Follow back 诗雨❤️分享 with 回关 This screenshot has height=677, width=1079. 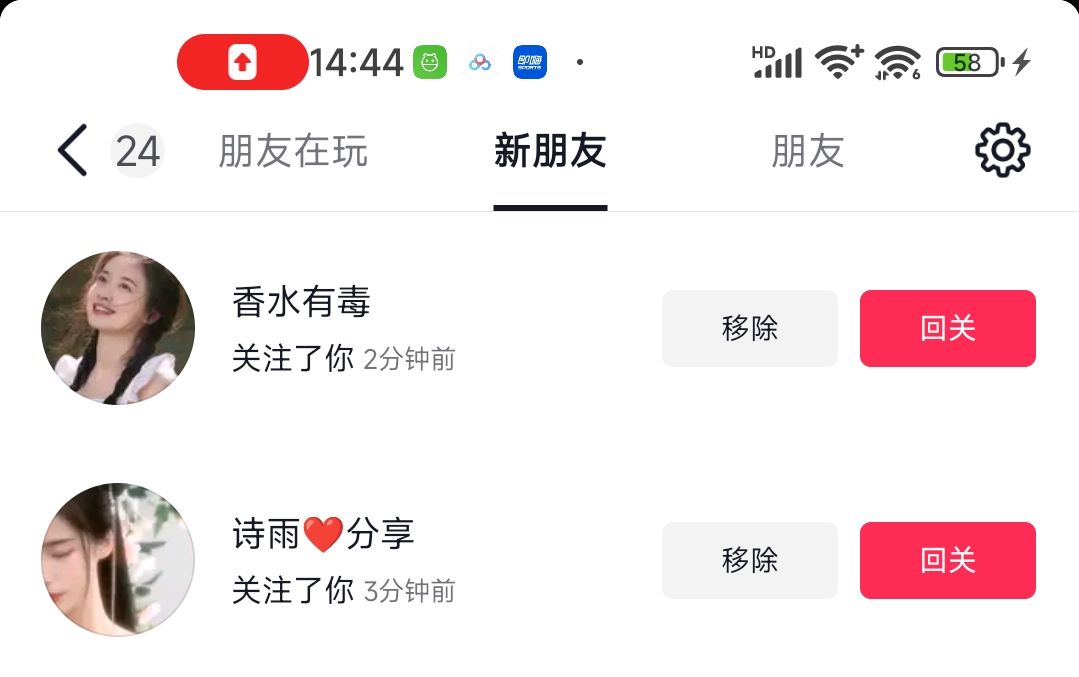pos(947,560)
